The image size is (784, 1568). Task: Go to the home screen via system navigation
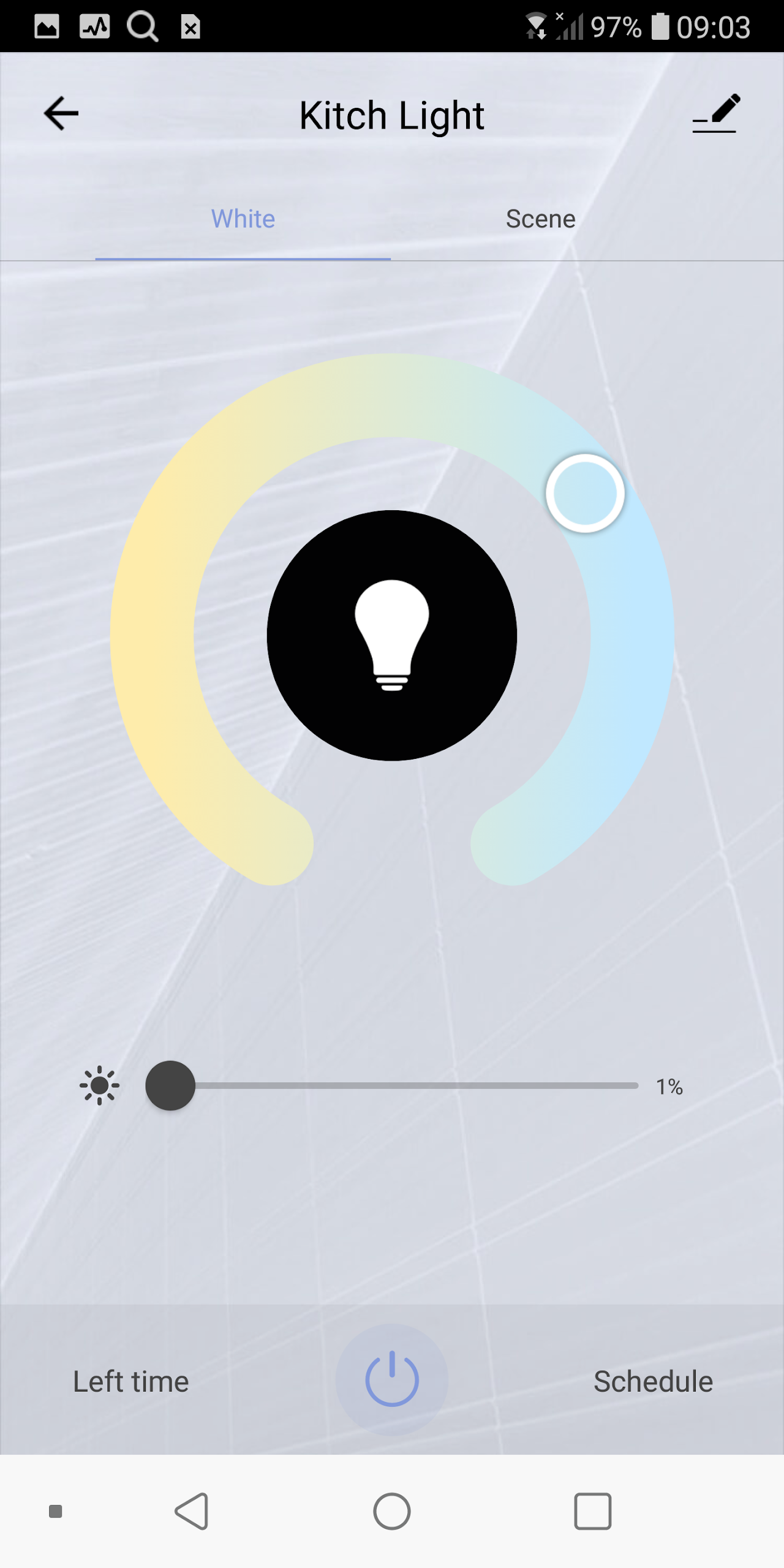click(392, 1511)
